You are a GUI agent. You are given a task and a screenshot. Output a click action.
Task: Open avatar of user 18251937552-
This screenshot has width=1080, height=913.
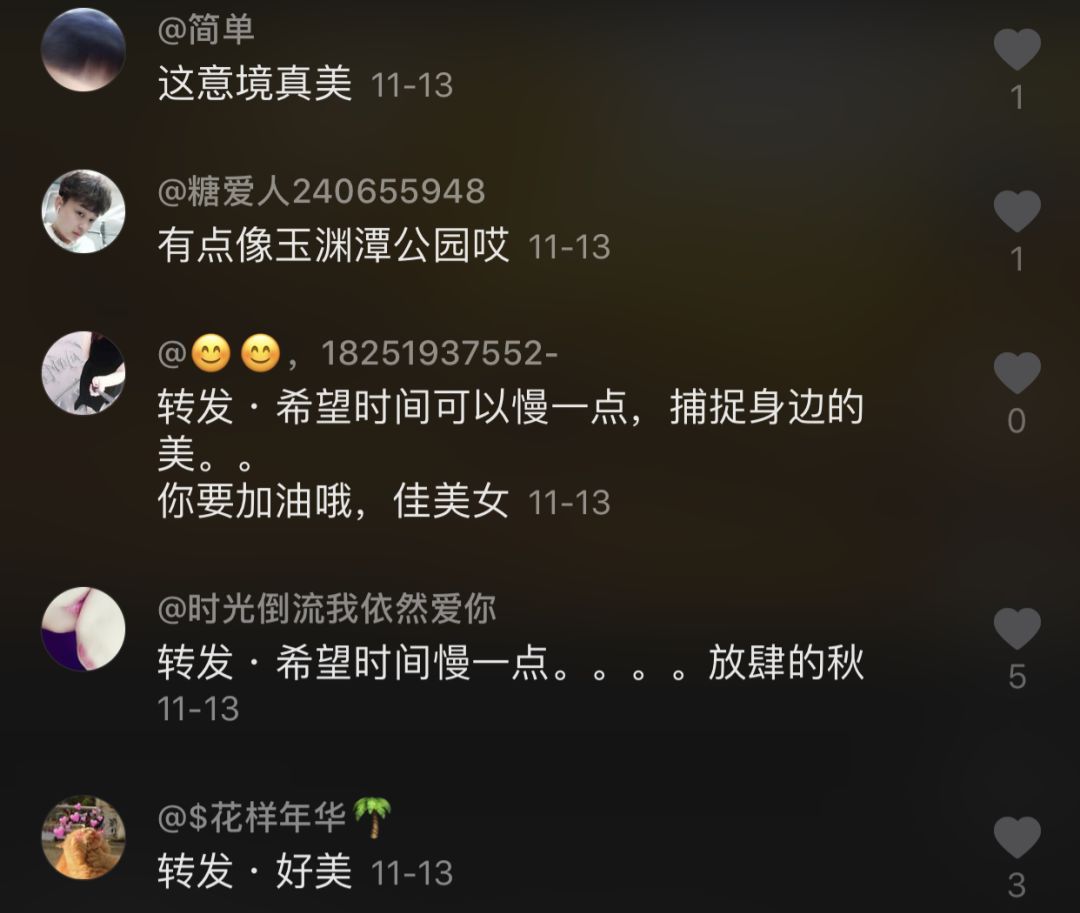pos(83,372)
